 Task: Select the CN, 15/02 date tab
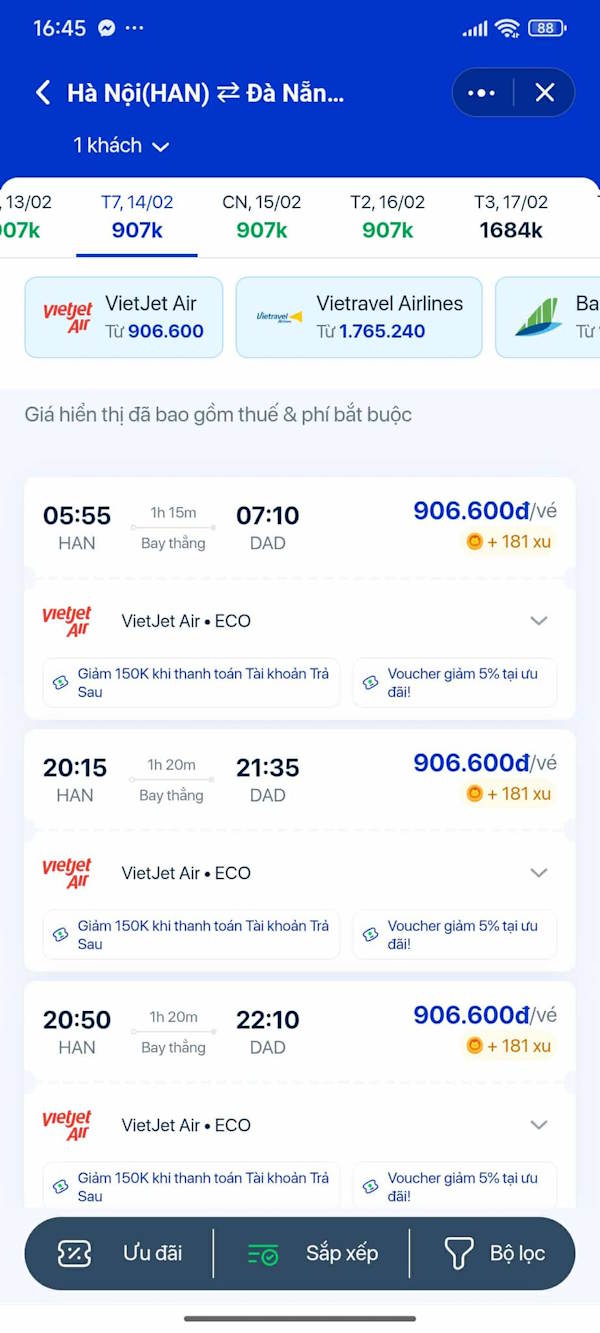pos(262,216)
